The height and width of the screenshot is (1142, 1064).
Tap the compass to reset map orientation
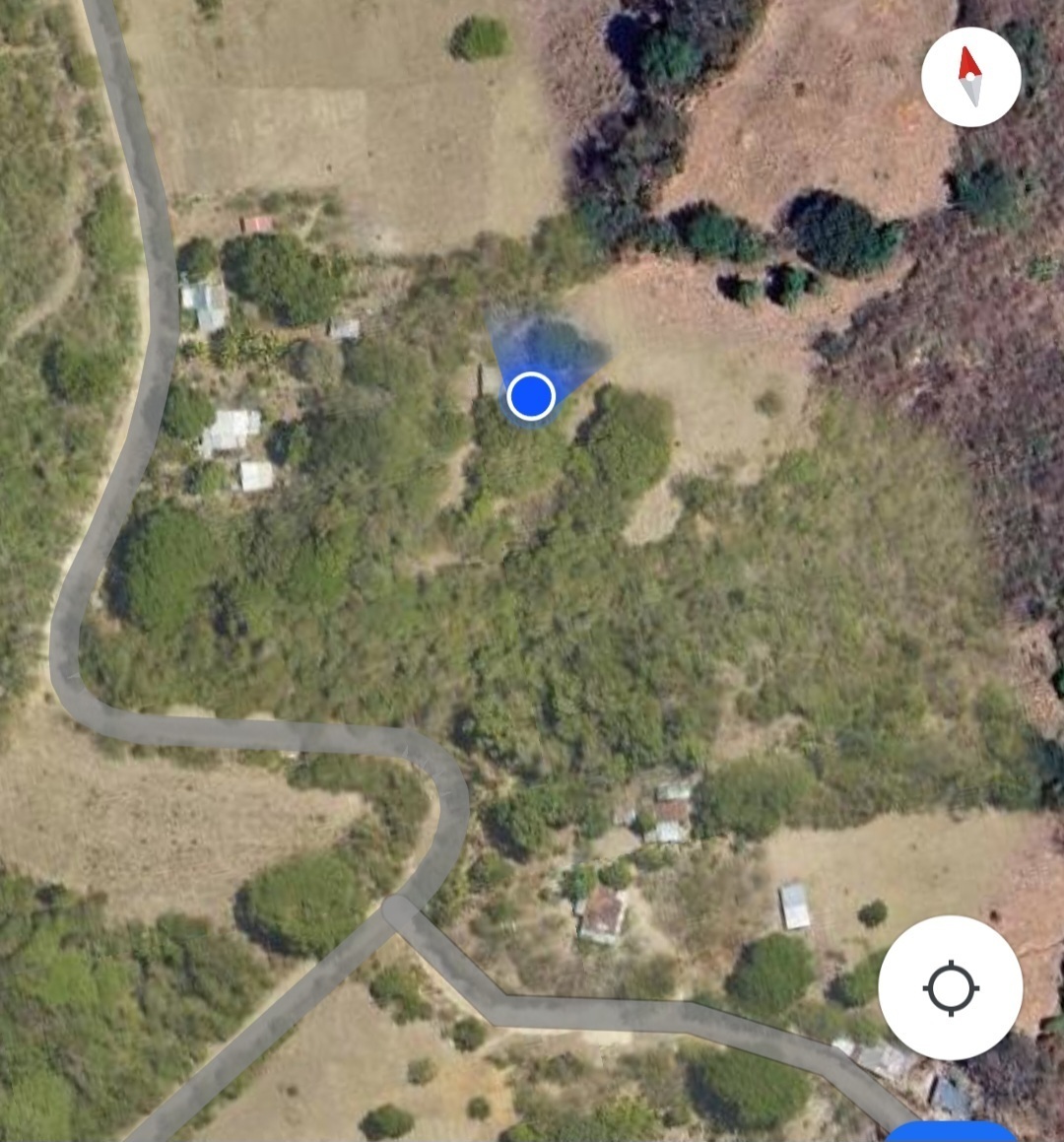[970, 77]
